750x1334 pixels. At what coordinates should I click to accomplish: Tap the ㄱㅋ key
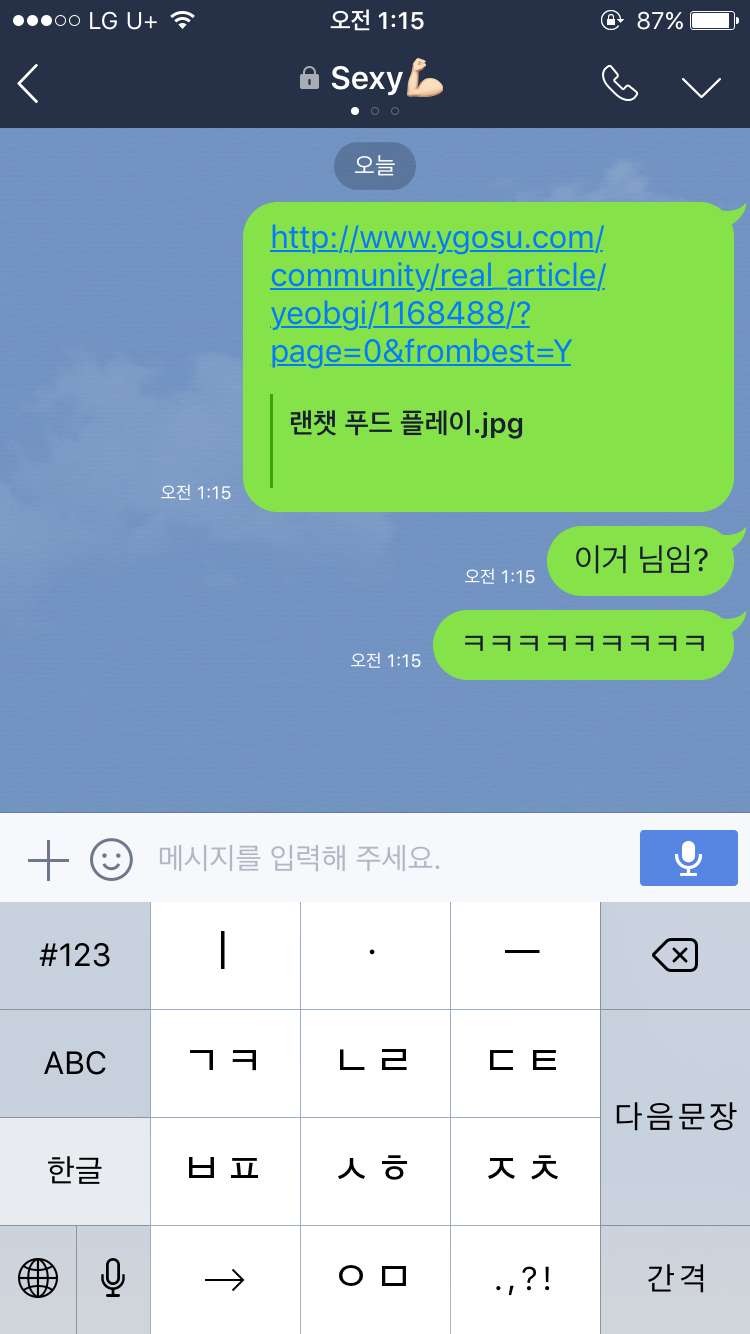(225, 1063)
